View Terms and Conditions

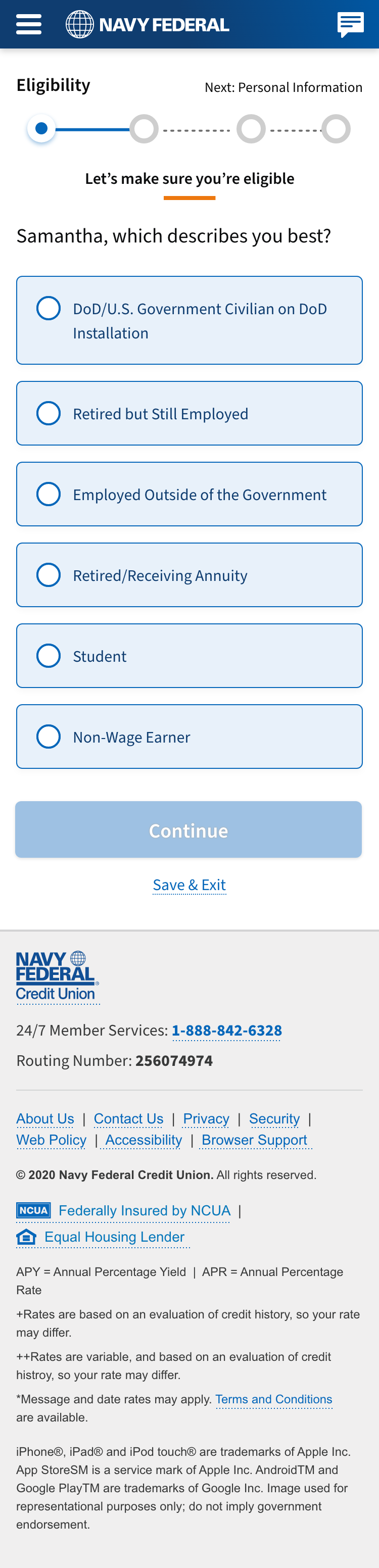[x=273, y=1399]
